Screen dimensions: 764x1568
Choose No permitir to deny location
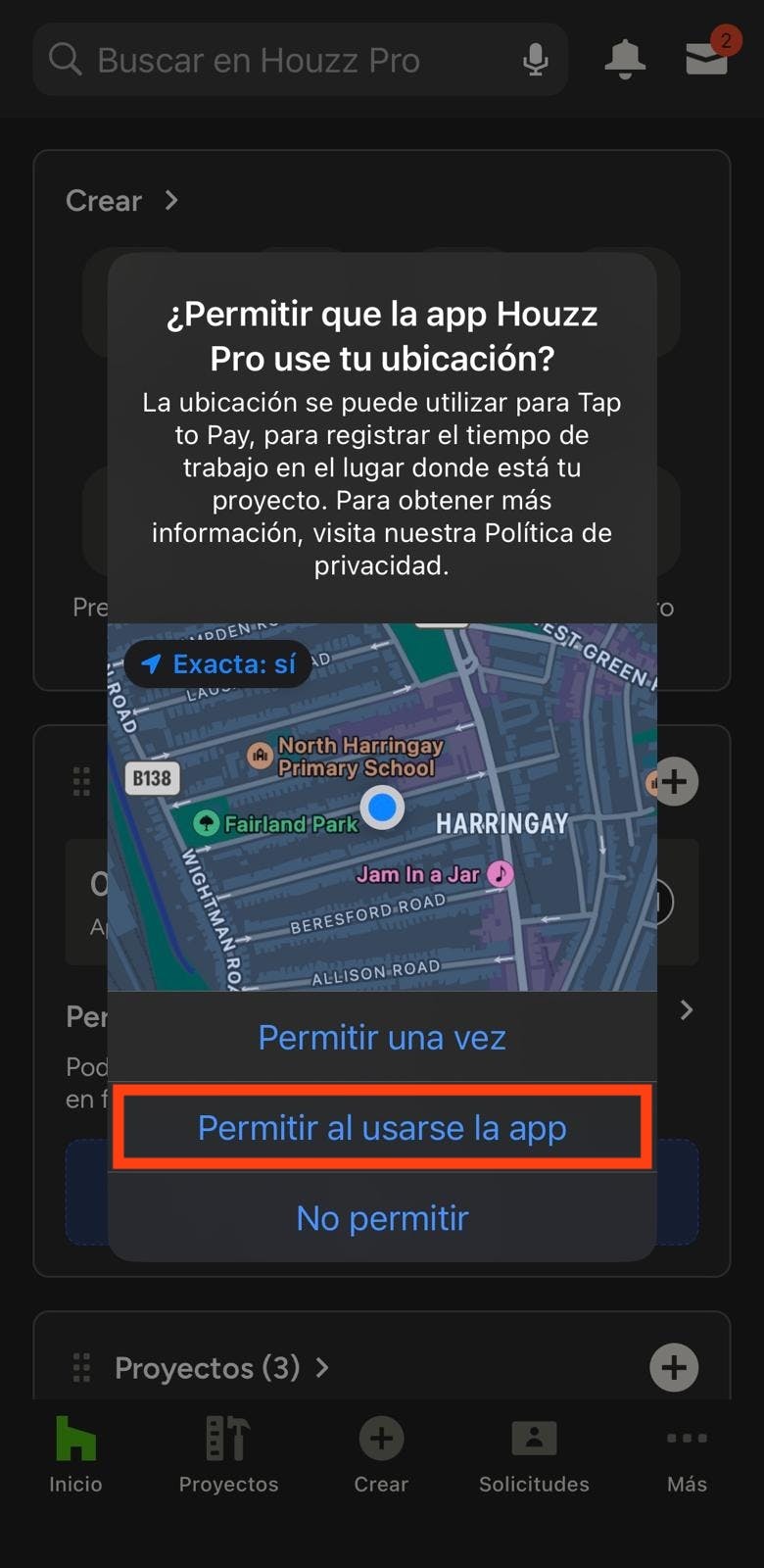[x=382, y=1218]
